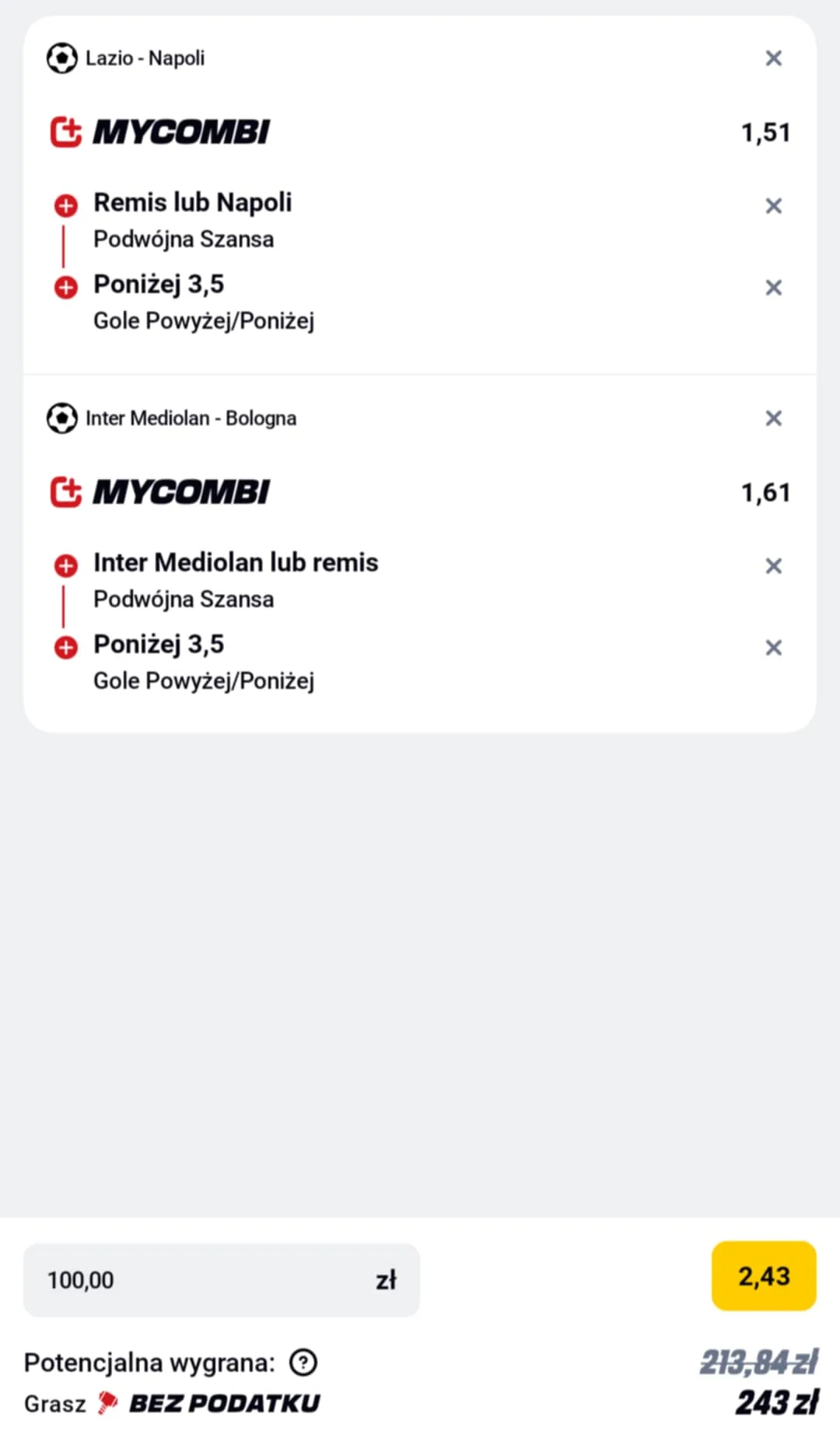Remove the Remis lub Napoli selection
Image resolution: width=840 pixels, height=1438 pixels.
tap(773, 205)
